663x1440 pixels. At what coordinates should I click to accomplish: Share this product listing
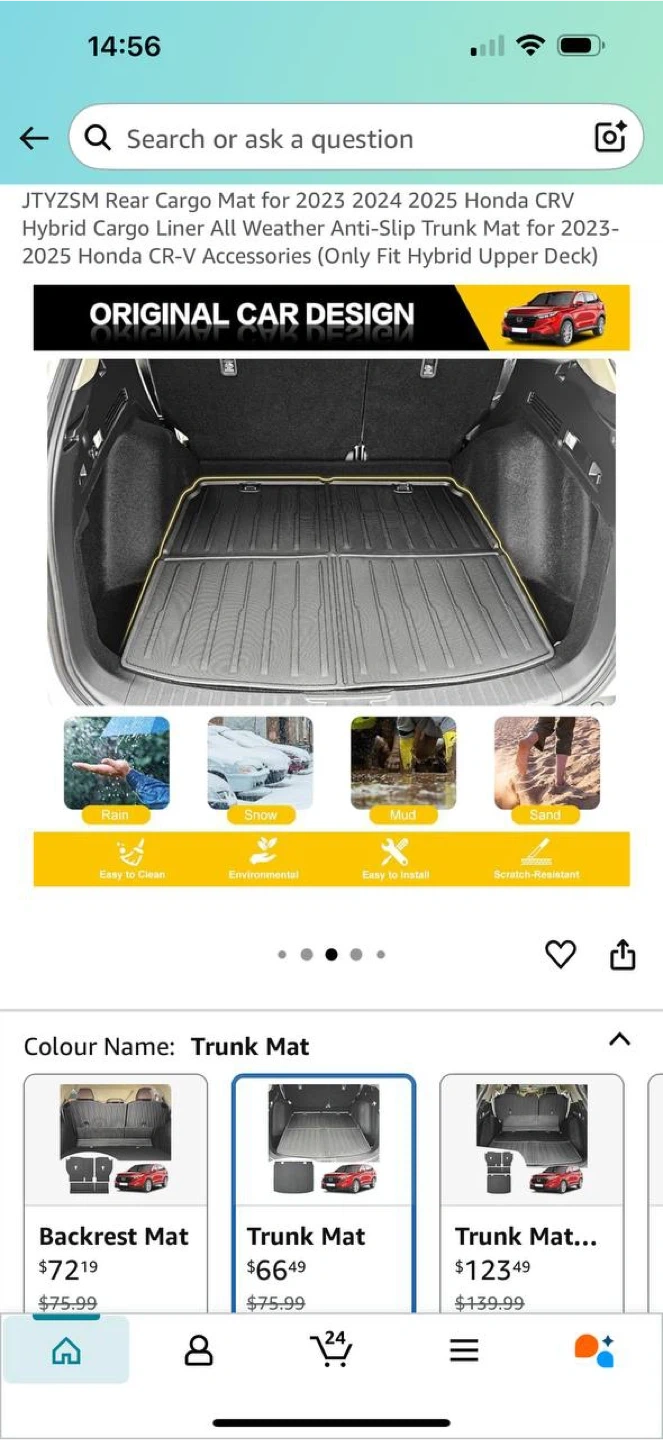click(622, 954)
